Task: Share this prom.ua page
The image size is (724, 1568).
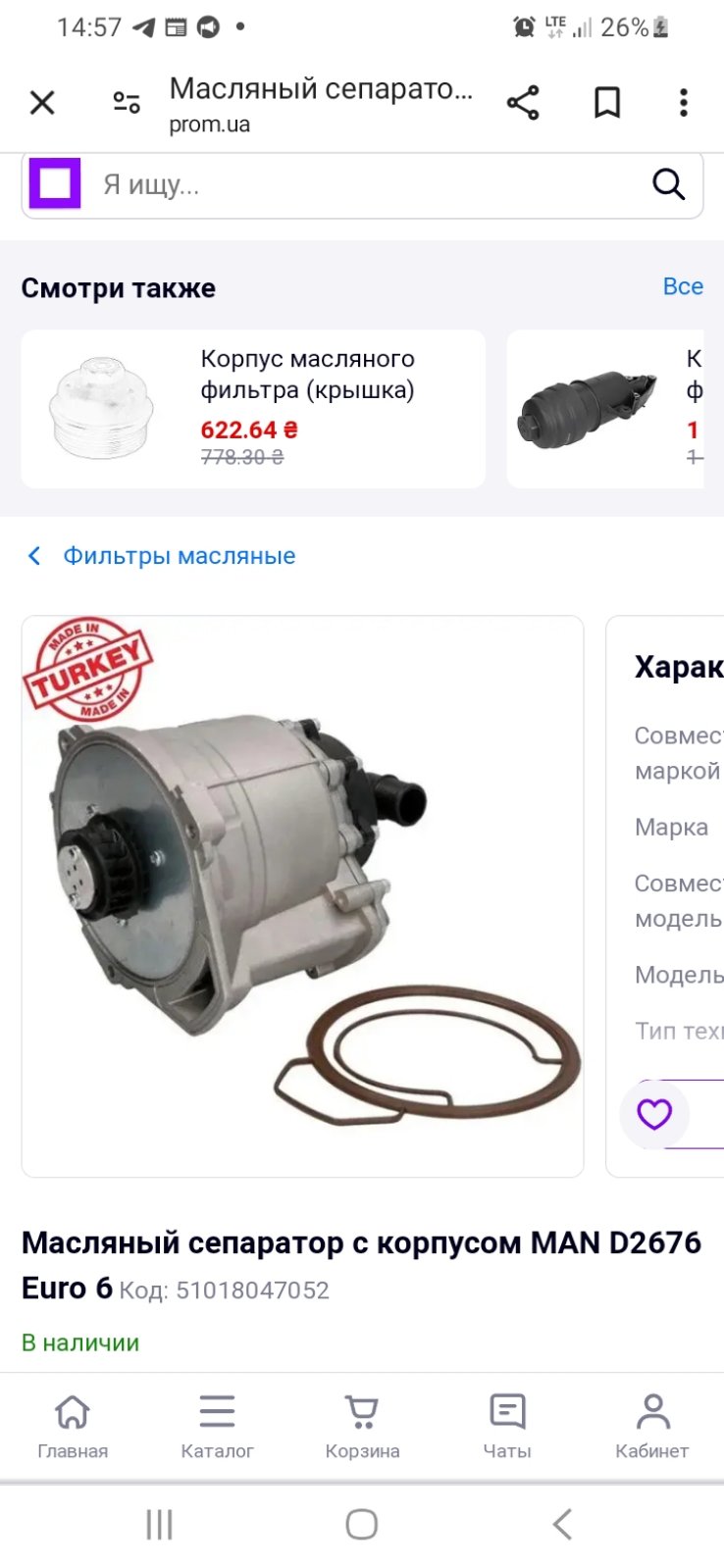Action: [x=523, y=102]
